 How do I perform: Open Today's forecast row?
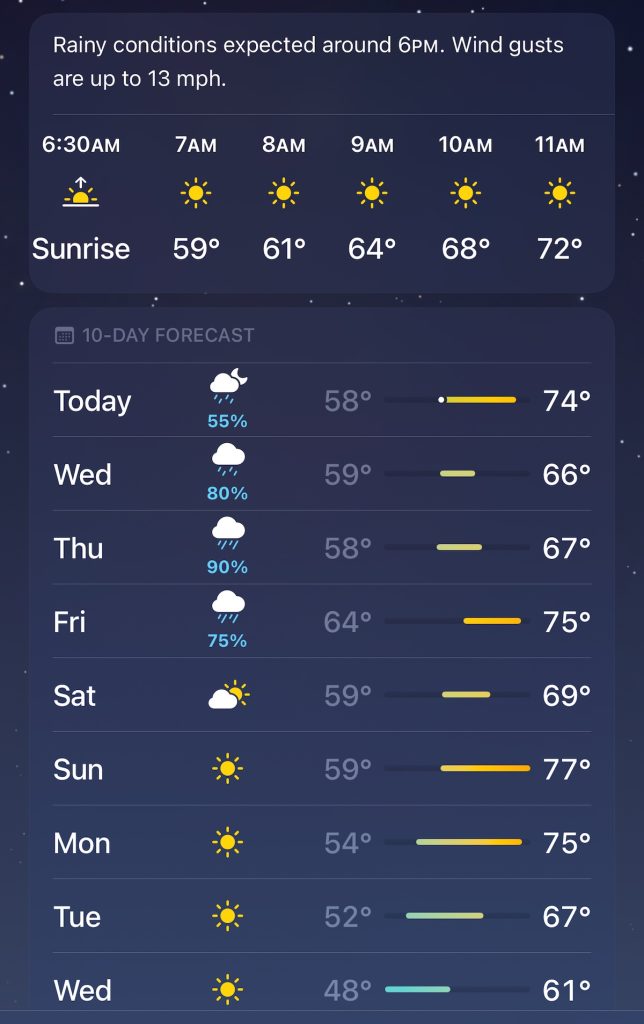point(321,401)
